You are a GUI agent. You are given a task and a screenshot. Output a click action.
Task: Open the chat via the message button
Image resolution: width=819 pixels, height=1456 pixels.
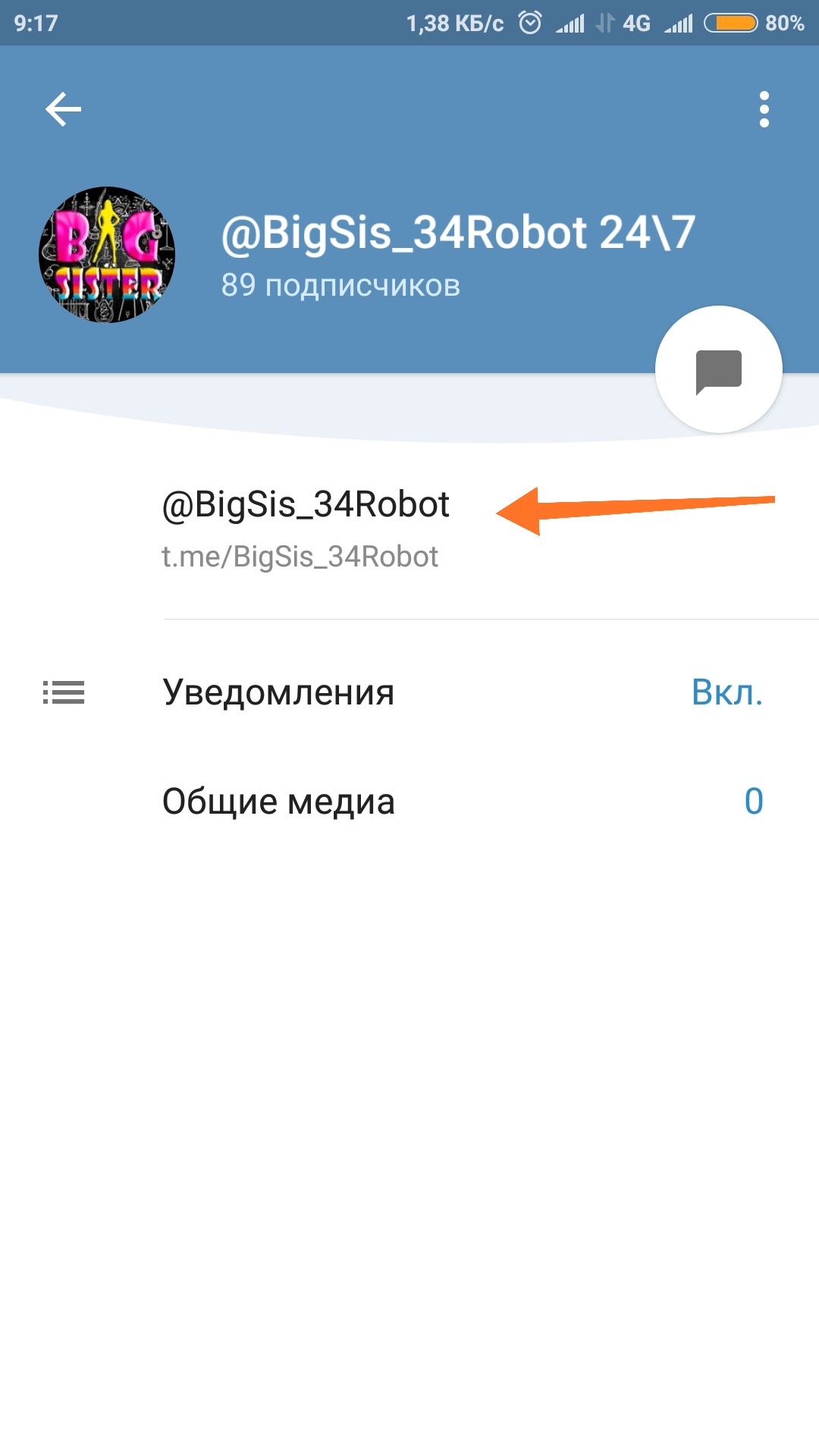click(x=718, y=370)
